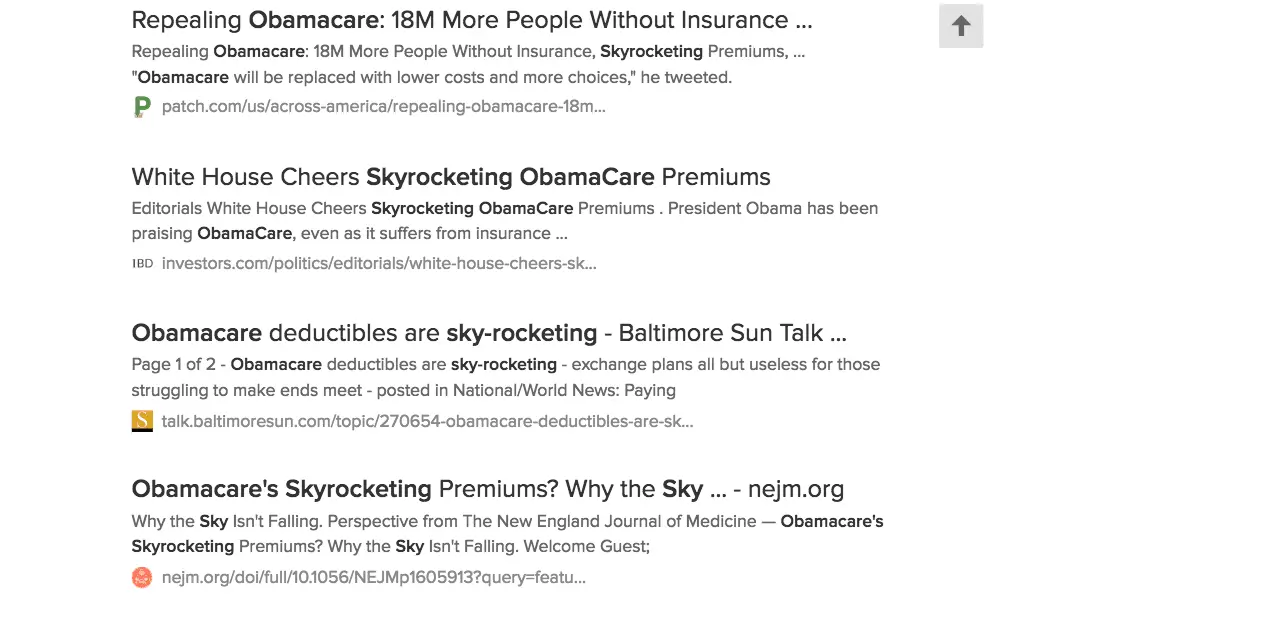Screen dimensions: 1264x636
Task: Open 'Obamacare deductibles are sky-rocketing' Baltimore Sun result
Action: click(x=488, y=333)
